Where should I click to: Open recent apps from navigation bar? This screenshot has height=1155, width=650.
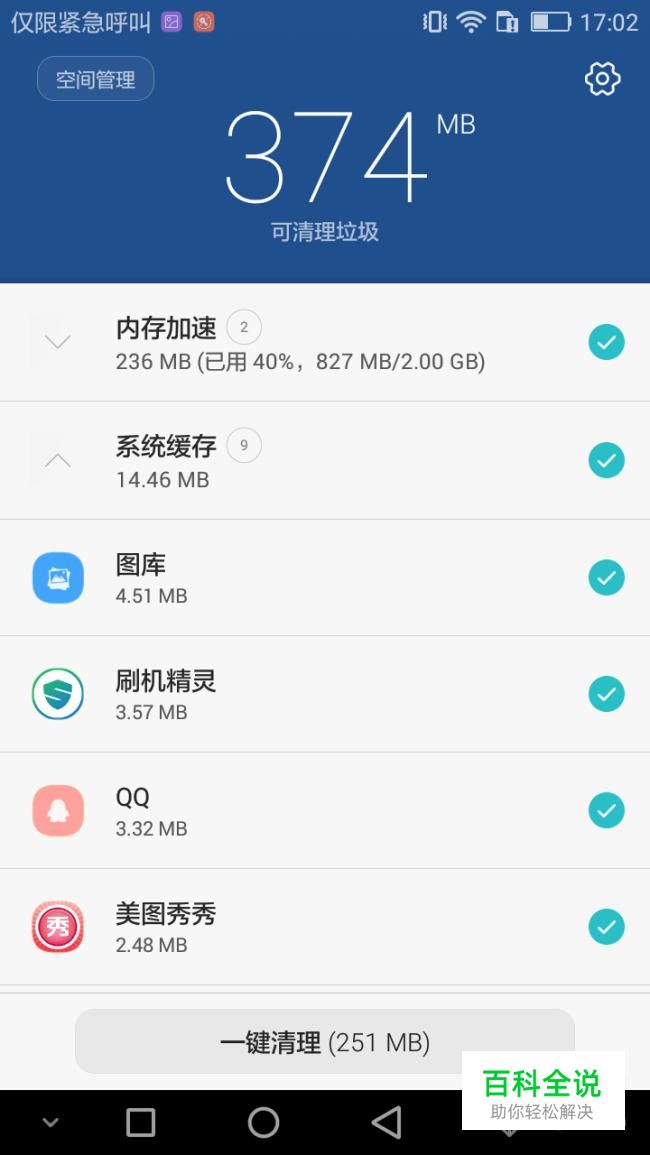click(141, 1122)
